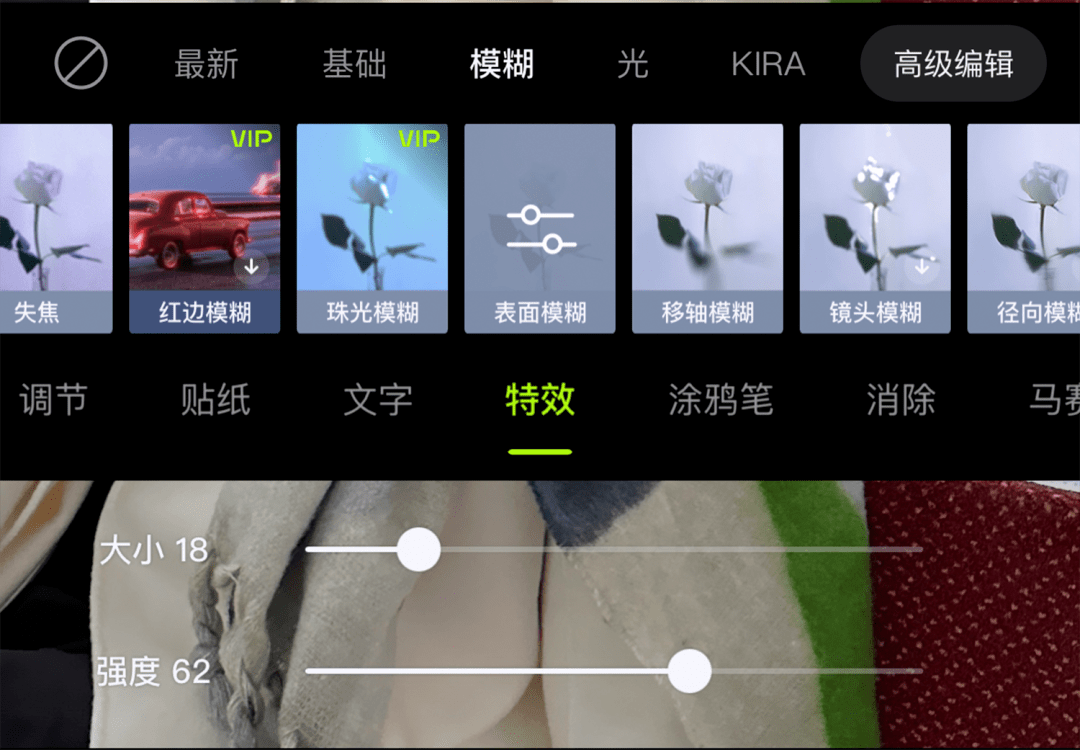
Task: Select the 模糊 effects category
Action: (502, 65)
